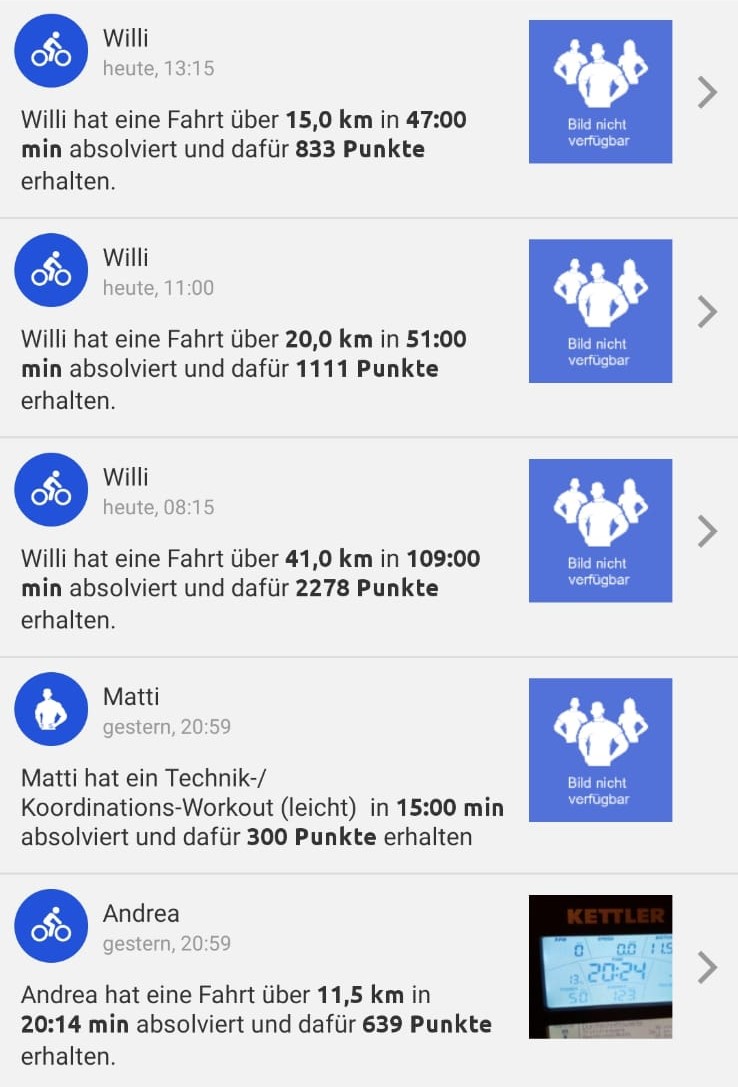Open Willi's 20,0 km ride from 11:00
738x1087 pixels.
(x=707, y=312)
